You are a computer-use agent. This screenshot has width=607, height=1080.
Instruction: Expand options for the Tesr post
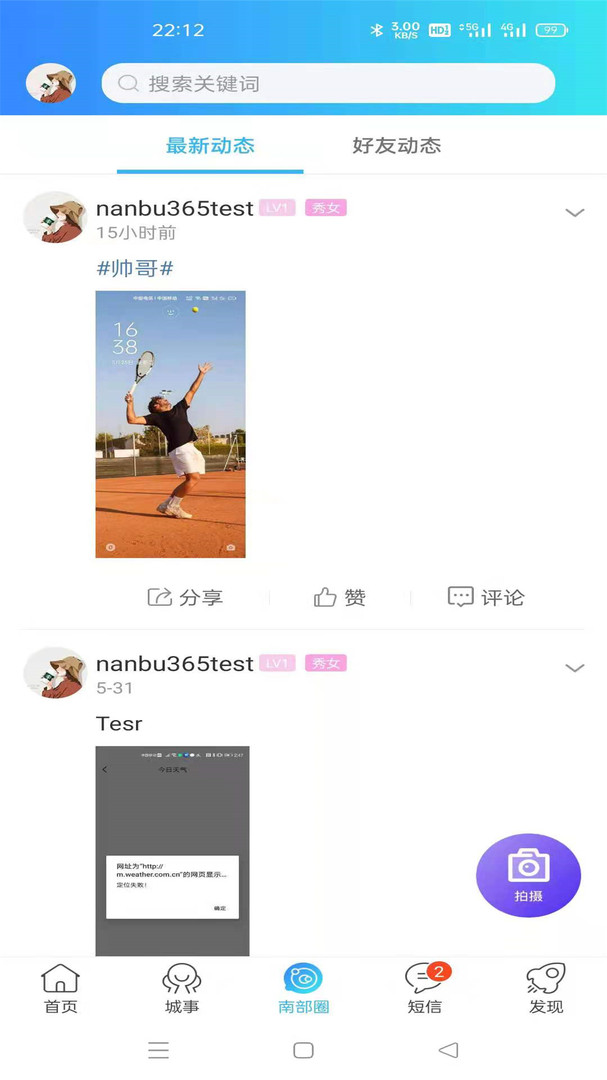pos(575,668)
